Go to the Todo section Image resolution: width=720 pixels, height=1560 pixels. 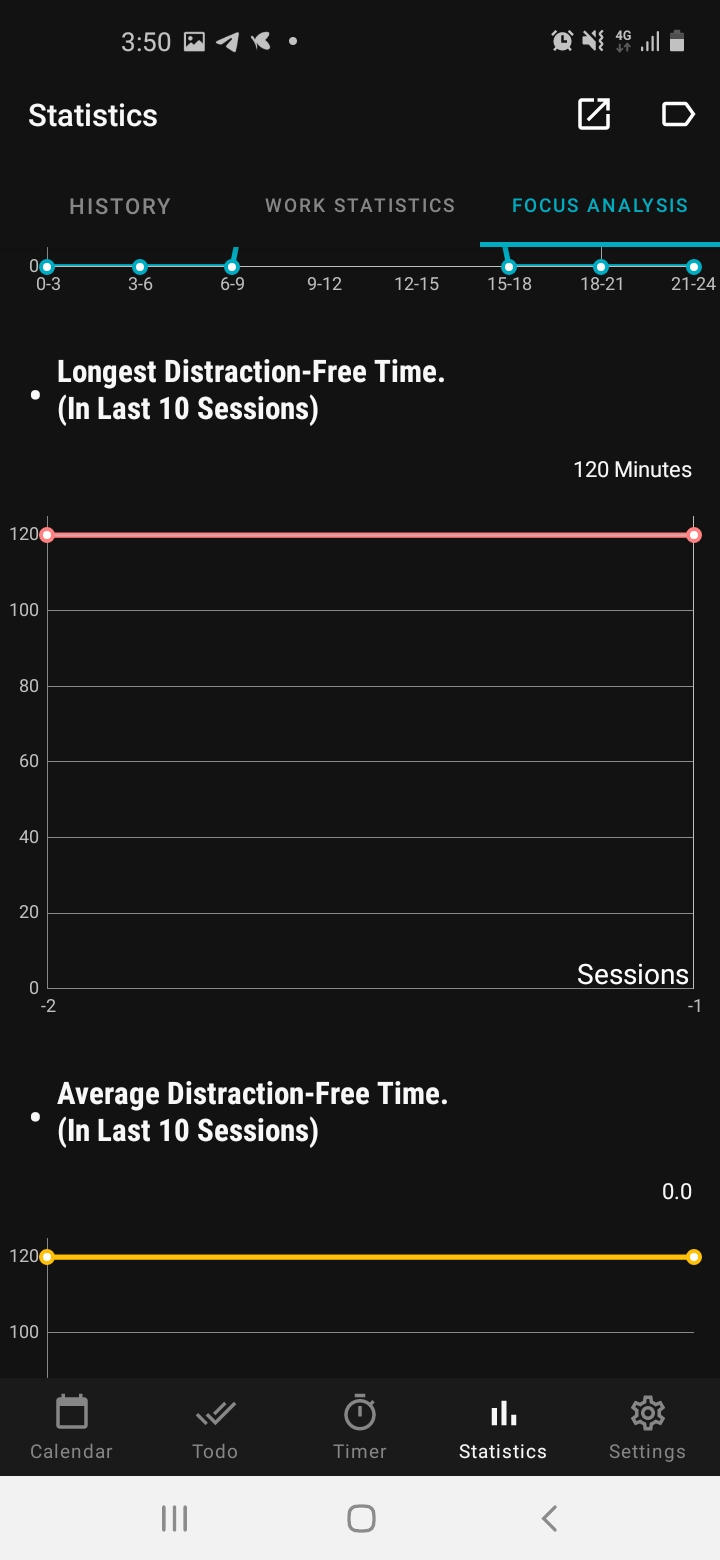point(215,1427)
